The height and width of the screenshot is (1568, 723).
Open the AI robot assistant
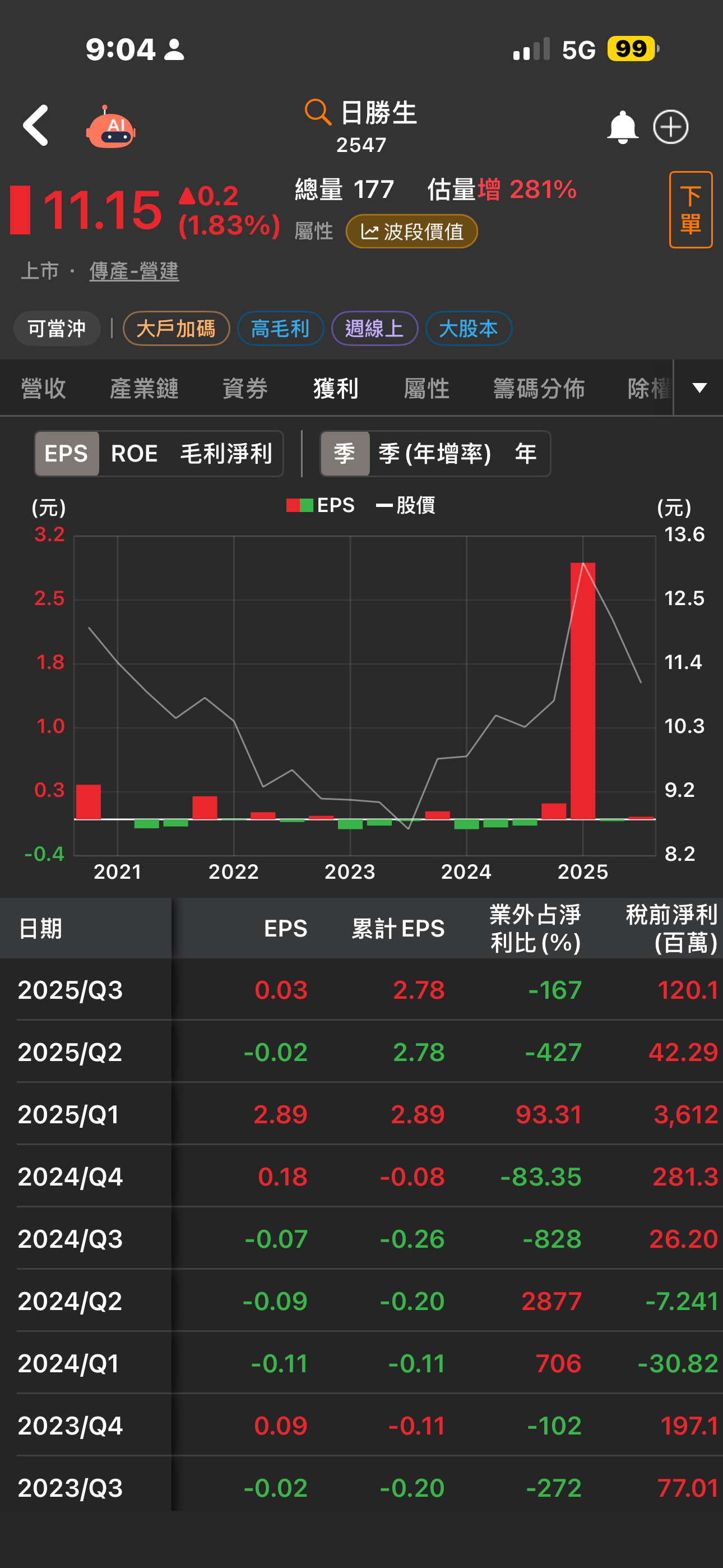(111, 128)
